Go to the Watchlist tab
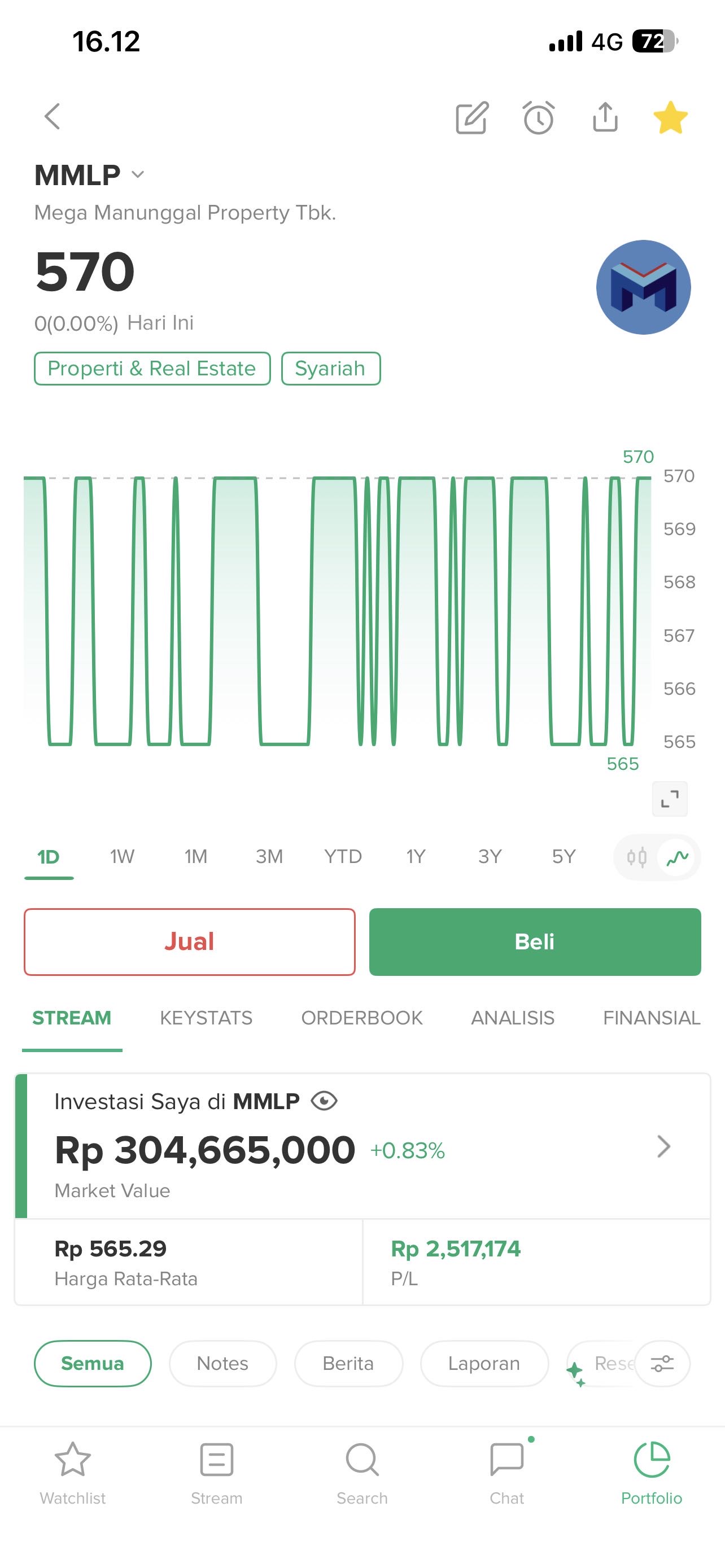725x1568 pixels. tap(72, 1470)
